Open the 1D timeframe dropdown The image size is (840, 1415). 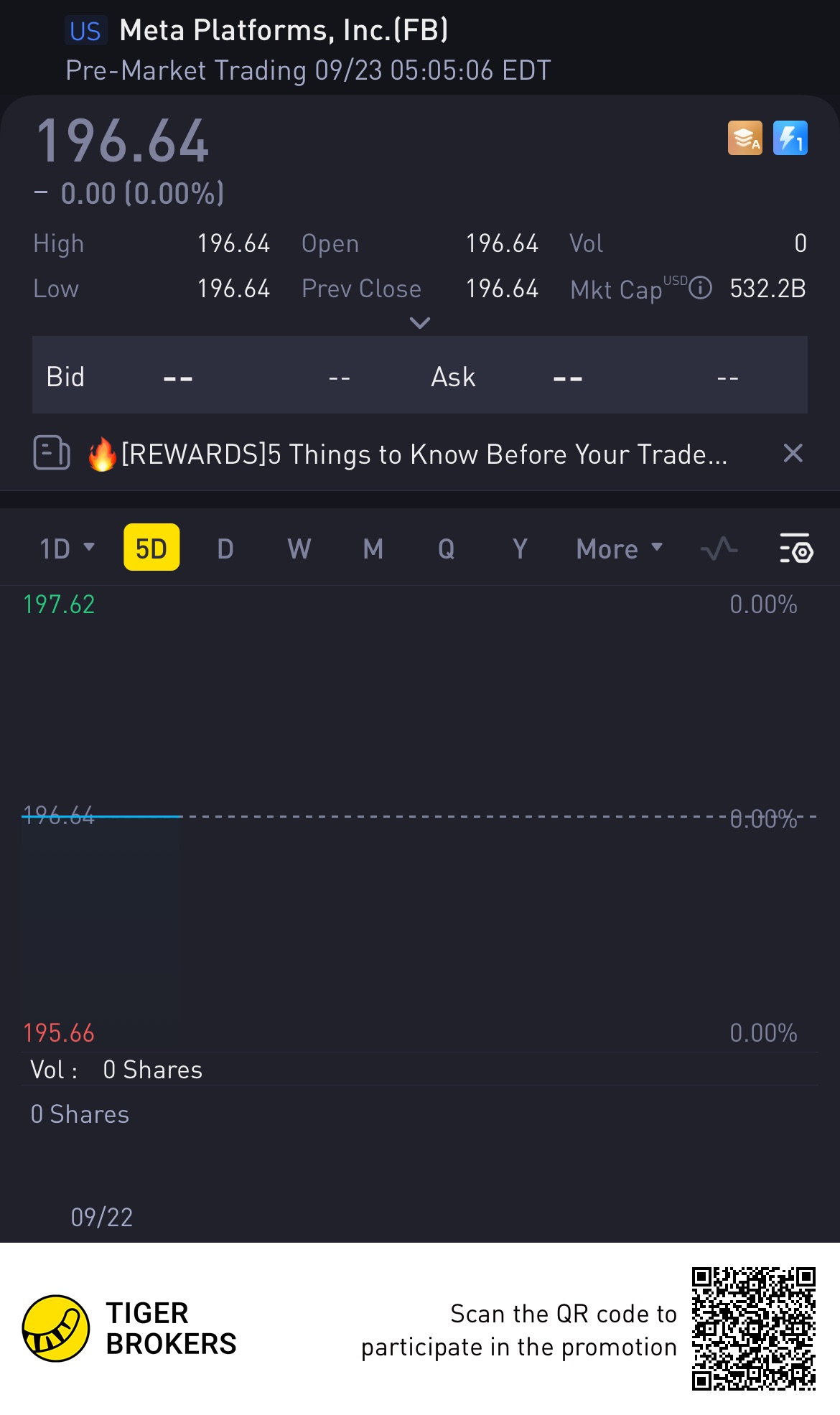tap(67, 548)
